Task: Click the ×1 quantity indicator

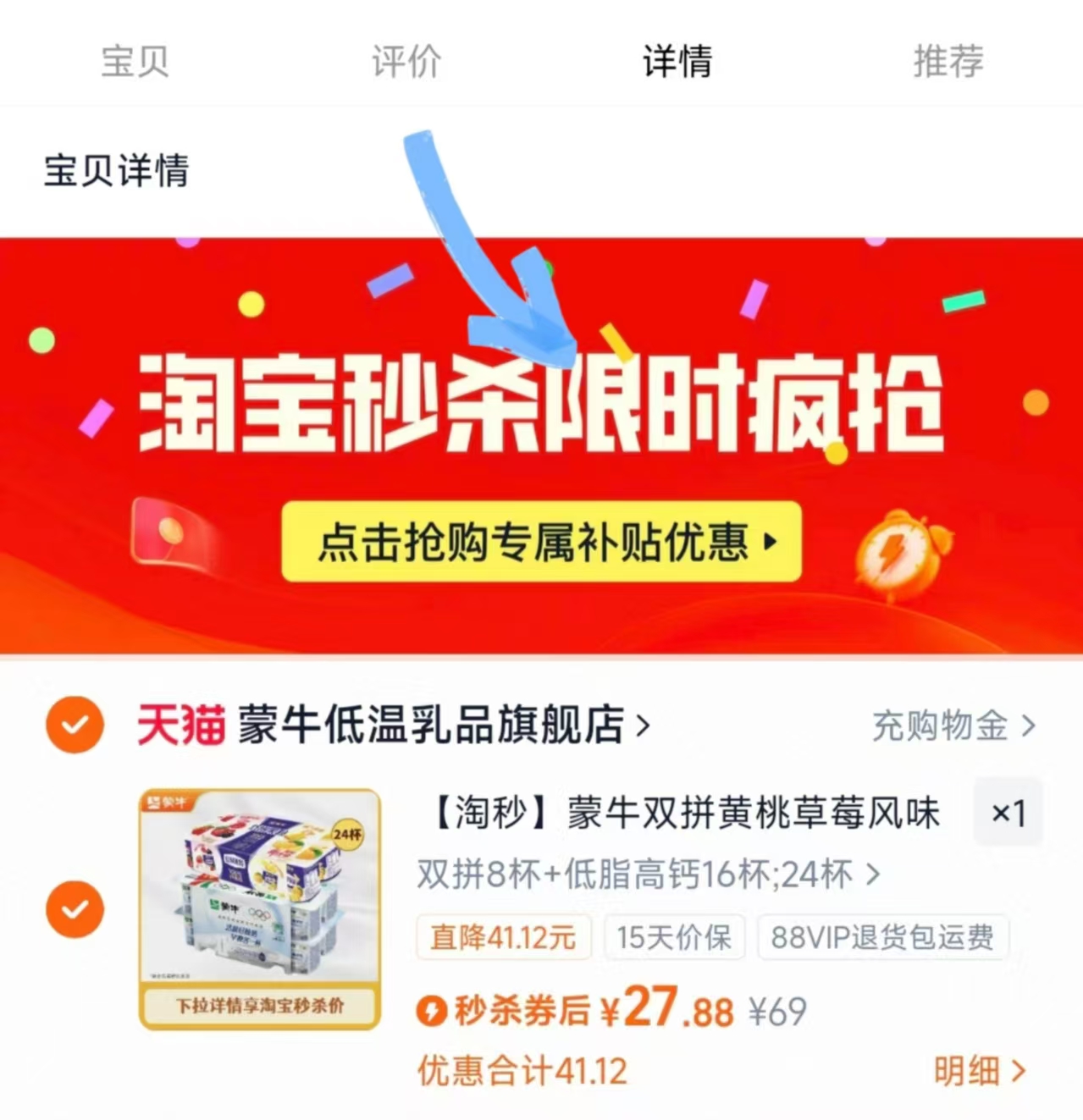Action: coord(1008,813)
